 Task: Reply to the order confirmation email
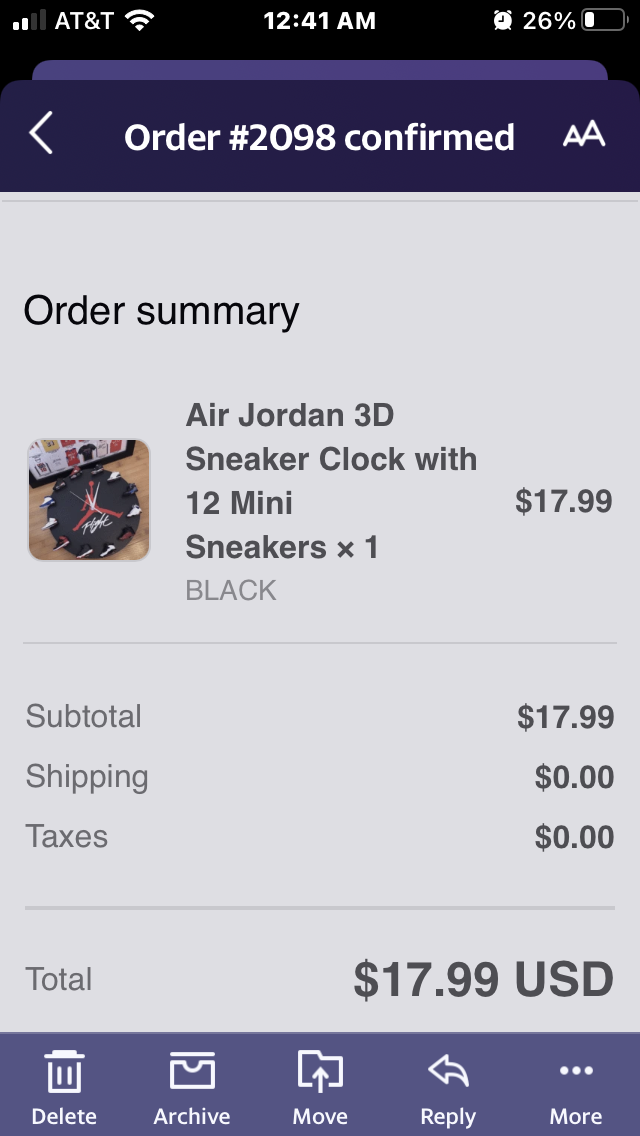pos(448,1086)
